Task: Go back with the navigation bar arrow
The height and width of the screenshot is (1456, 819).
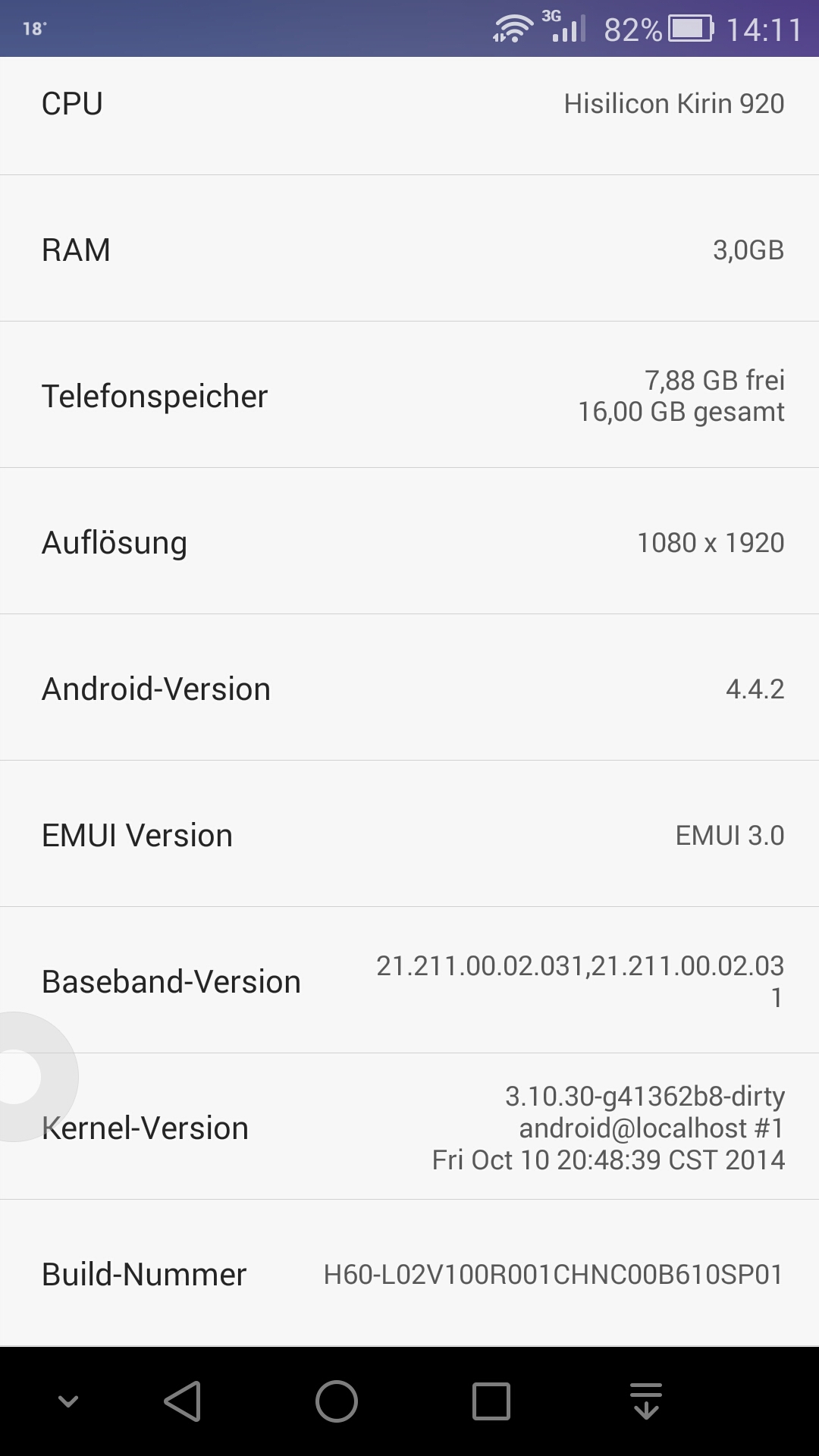Action: click(x=182, y=1401)
